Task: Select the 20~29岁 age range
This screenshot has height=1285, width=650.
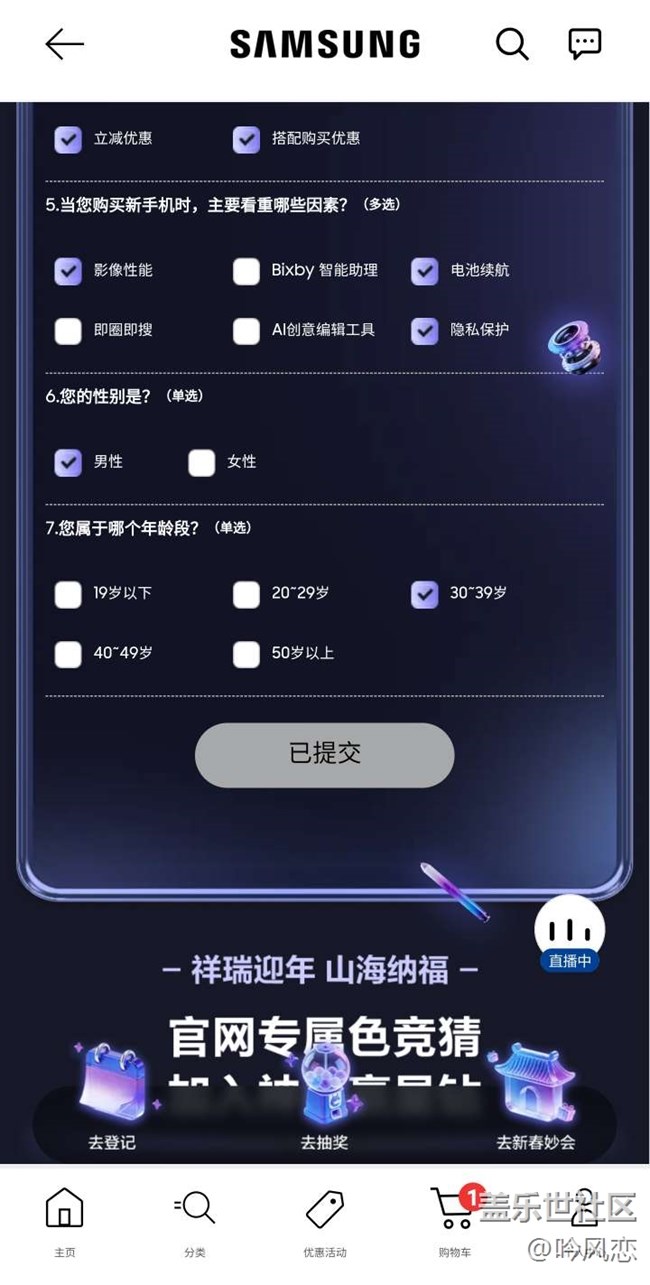Action: pyautogui.click(x=246, y=594)
